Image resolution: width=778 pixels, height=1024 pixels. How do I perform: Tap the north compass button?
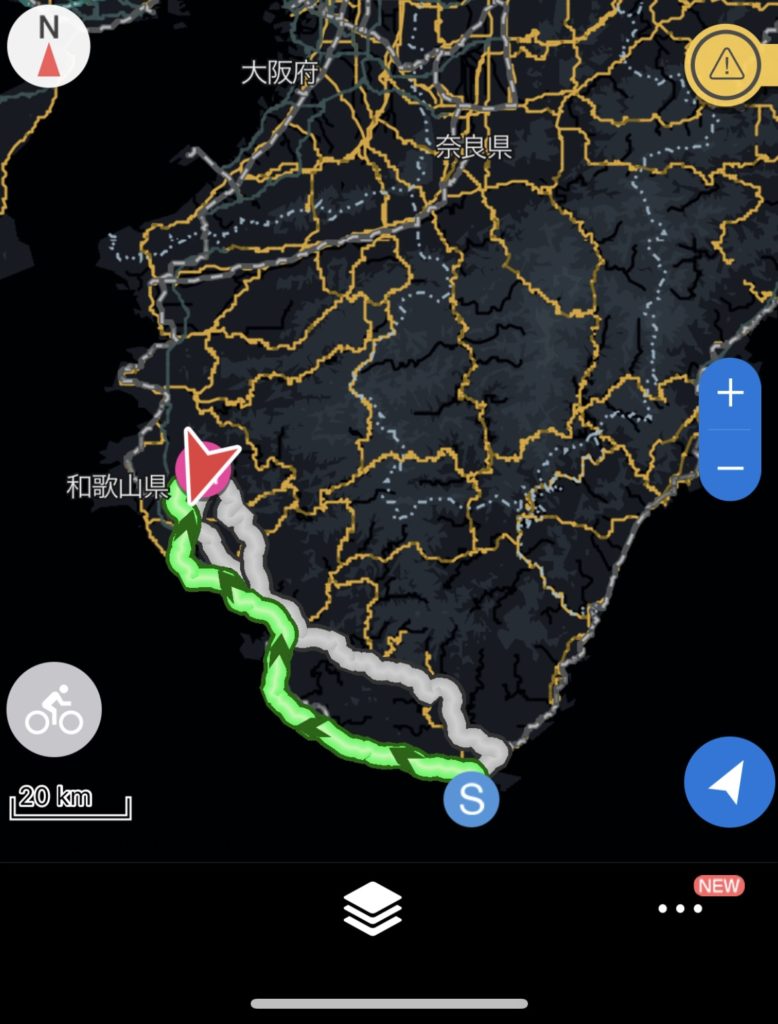[x=48, y=46]
